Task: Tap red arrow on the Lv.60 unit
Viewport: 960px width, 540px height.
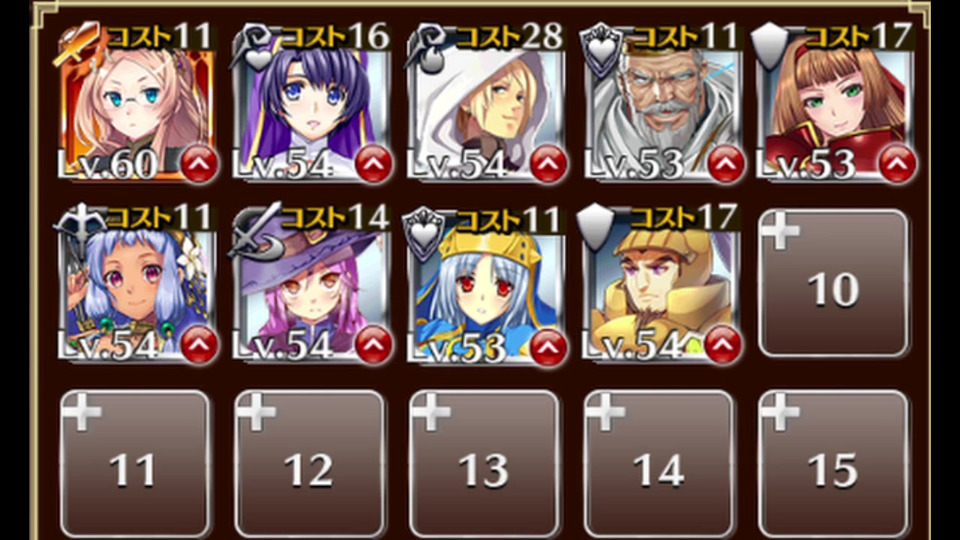Action: pos(199,163)
